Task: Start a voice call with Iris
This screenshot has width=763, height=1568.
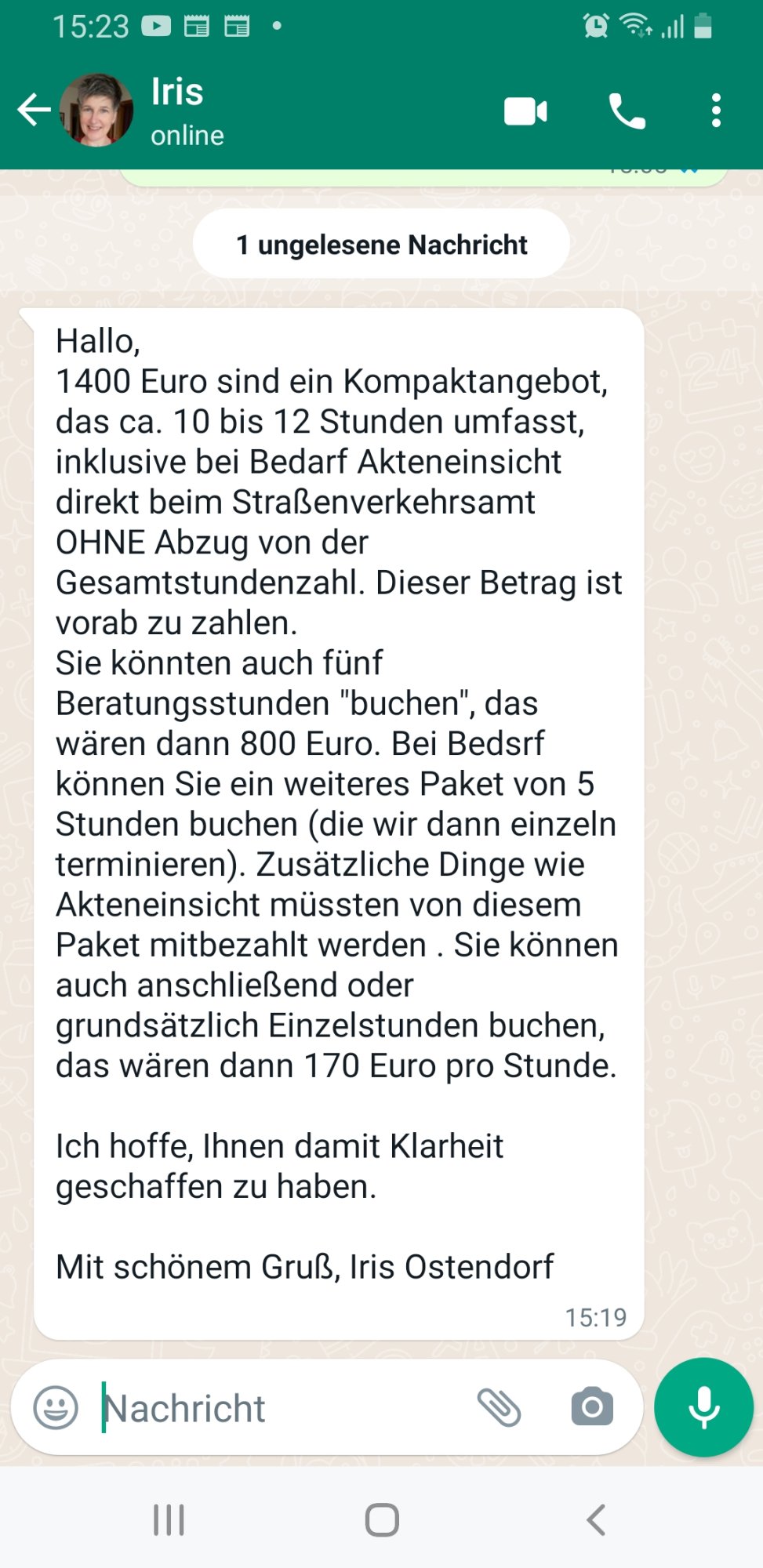Action: [x=627, y=111]
